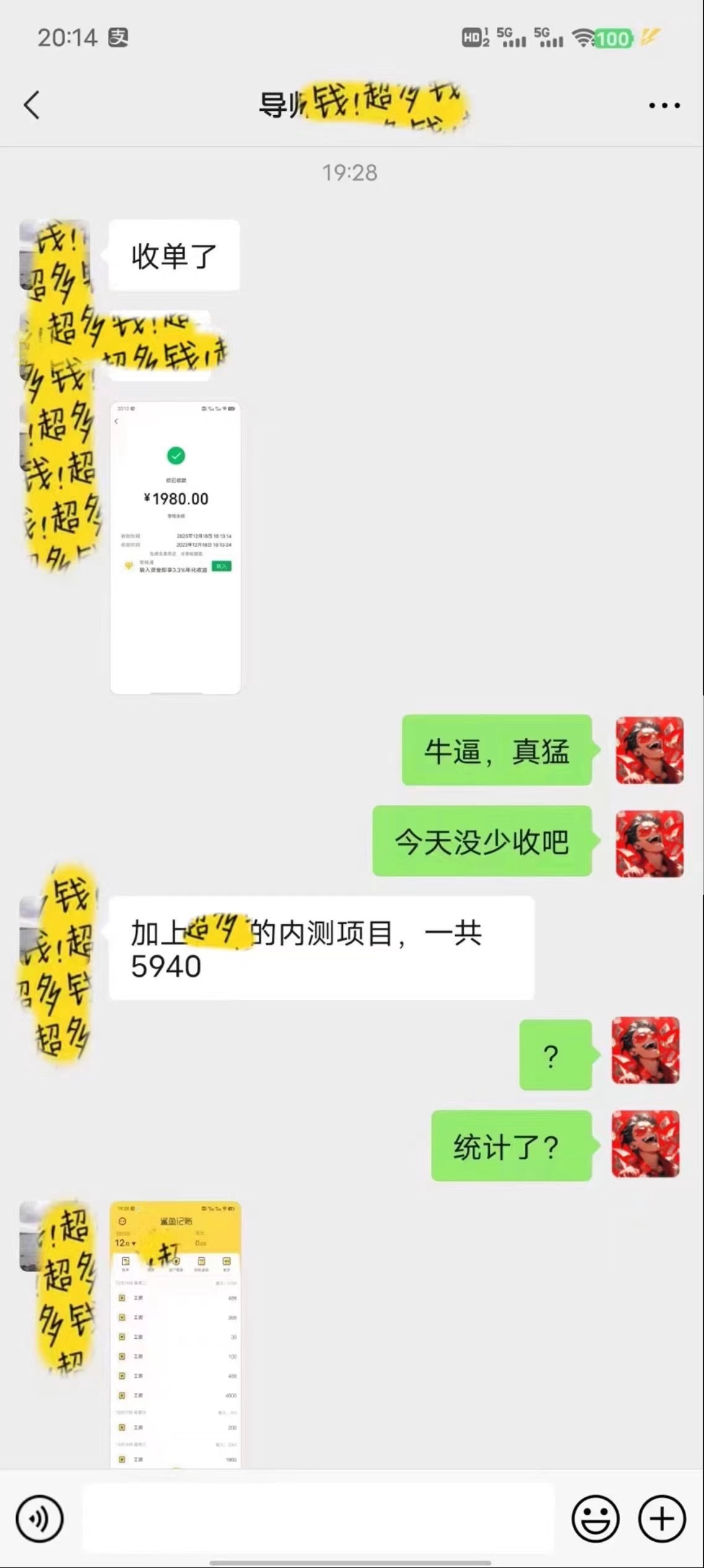The width and height of the screenshot is (704, 1568).
Task: Open the emoji picker
Action: tap(595, 1518)
